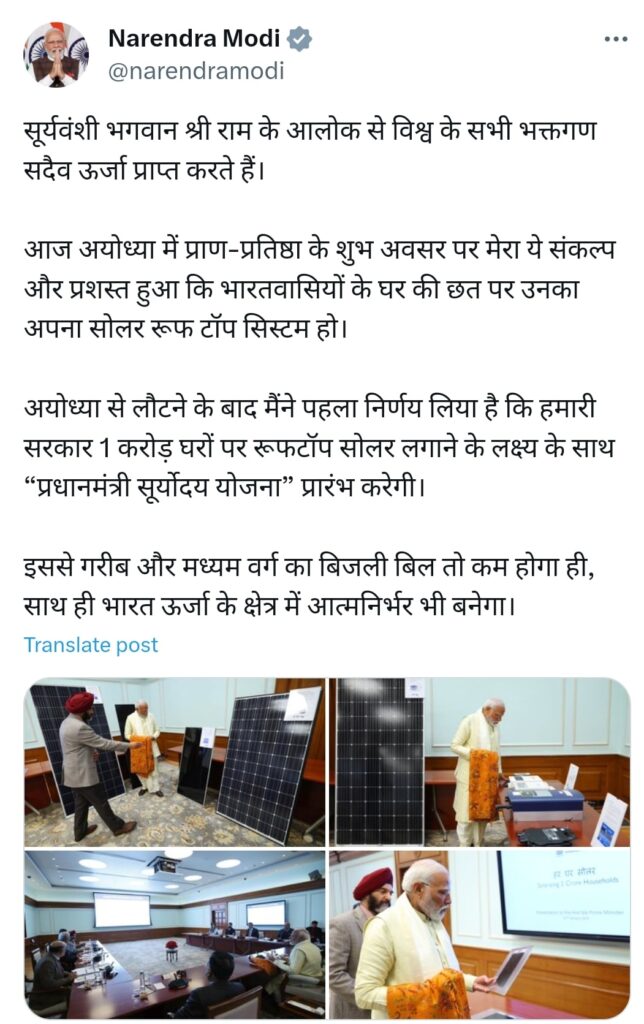Screen dimensions: 644x1024
Task: Tap Translate post link
Action: pos(91,645)
